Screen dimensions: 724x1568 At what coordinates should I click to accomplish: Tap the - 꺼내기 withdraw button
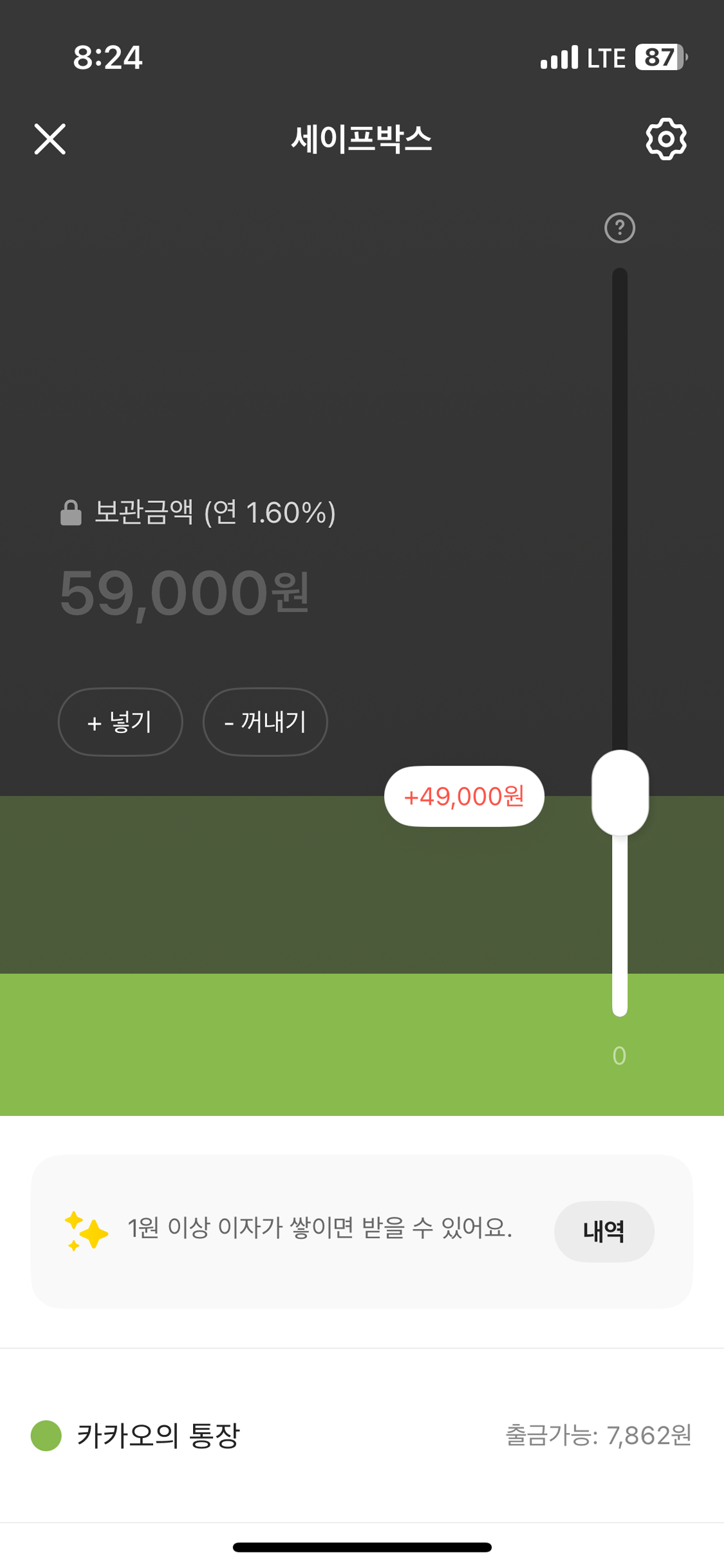[265, 722]
